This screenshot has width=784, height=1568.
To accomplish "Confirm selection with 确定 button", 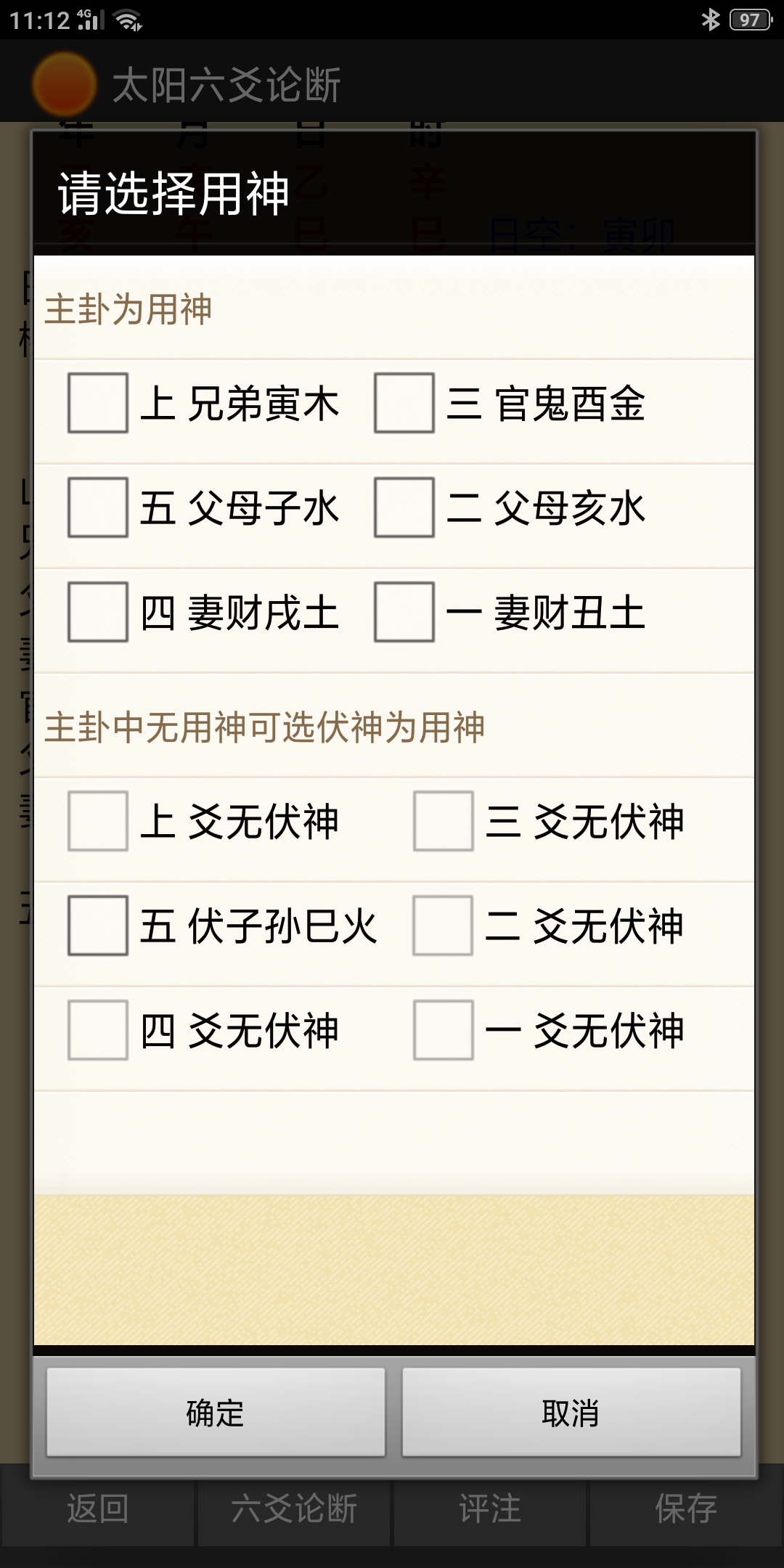I will (216, 1413).
